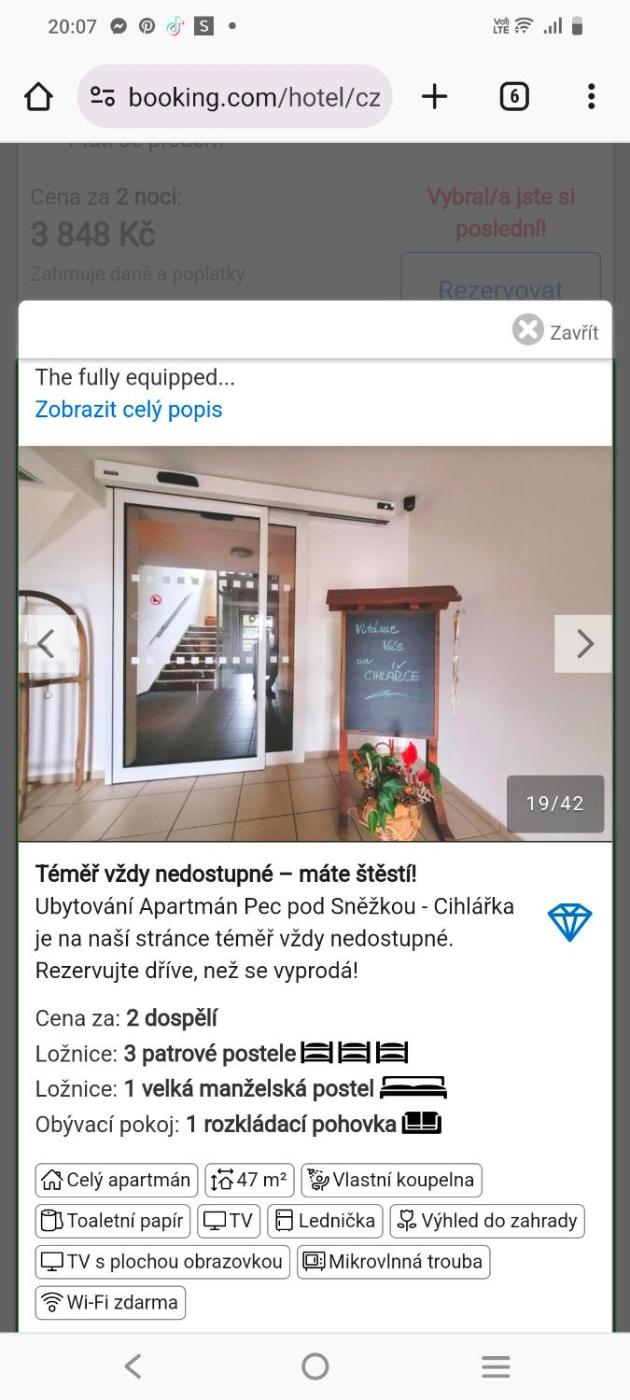Open a new browser tab

click(x=434, y=97)
